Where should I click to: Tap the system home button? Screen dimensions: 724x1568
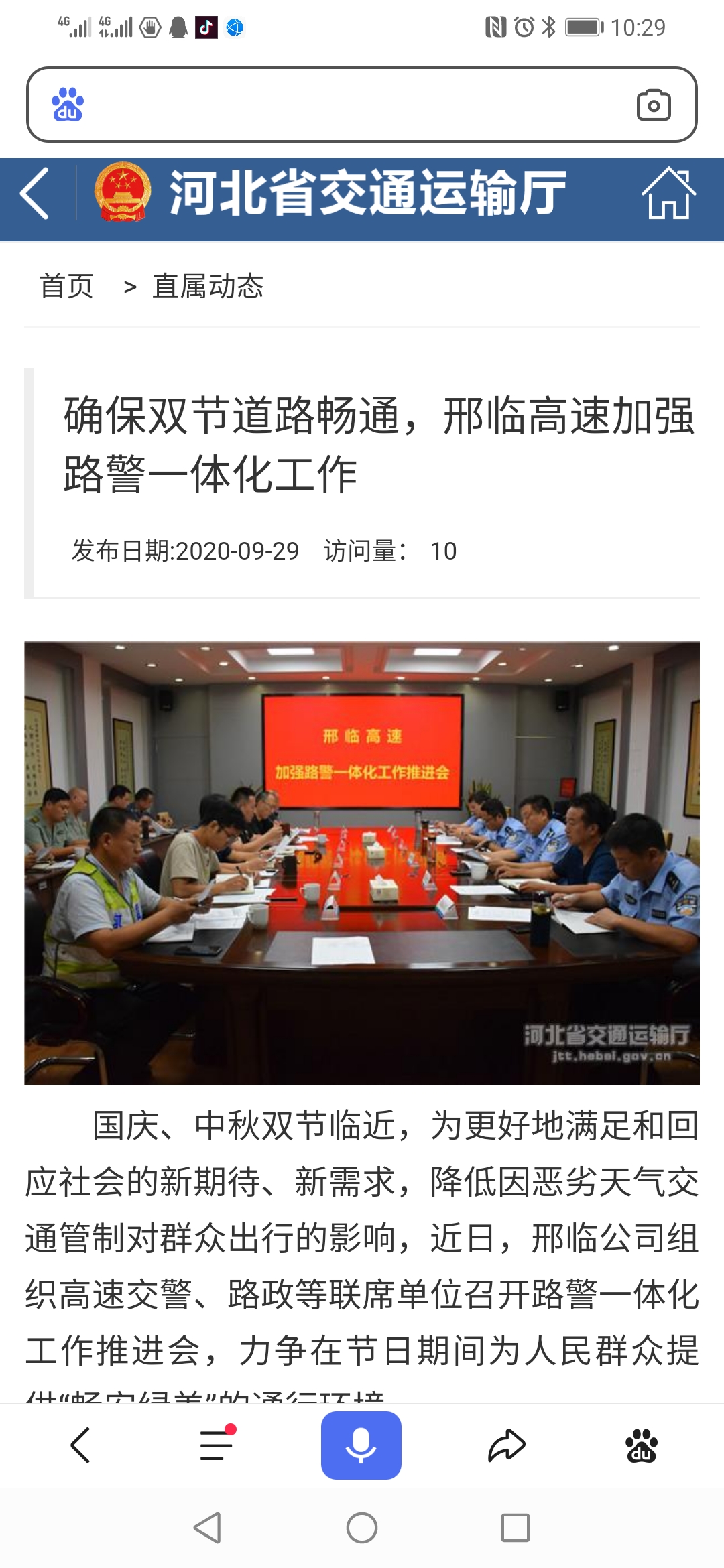(362, 1528)
